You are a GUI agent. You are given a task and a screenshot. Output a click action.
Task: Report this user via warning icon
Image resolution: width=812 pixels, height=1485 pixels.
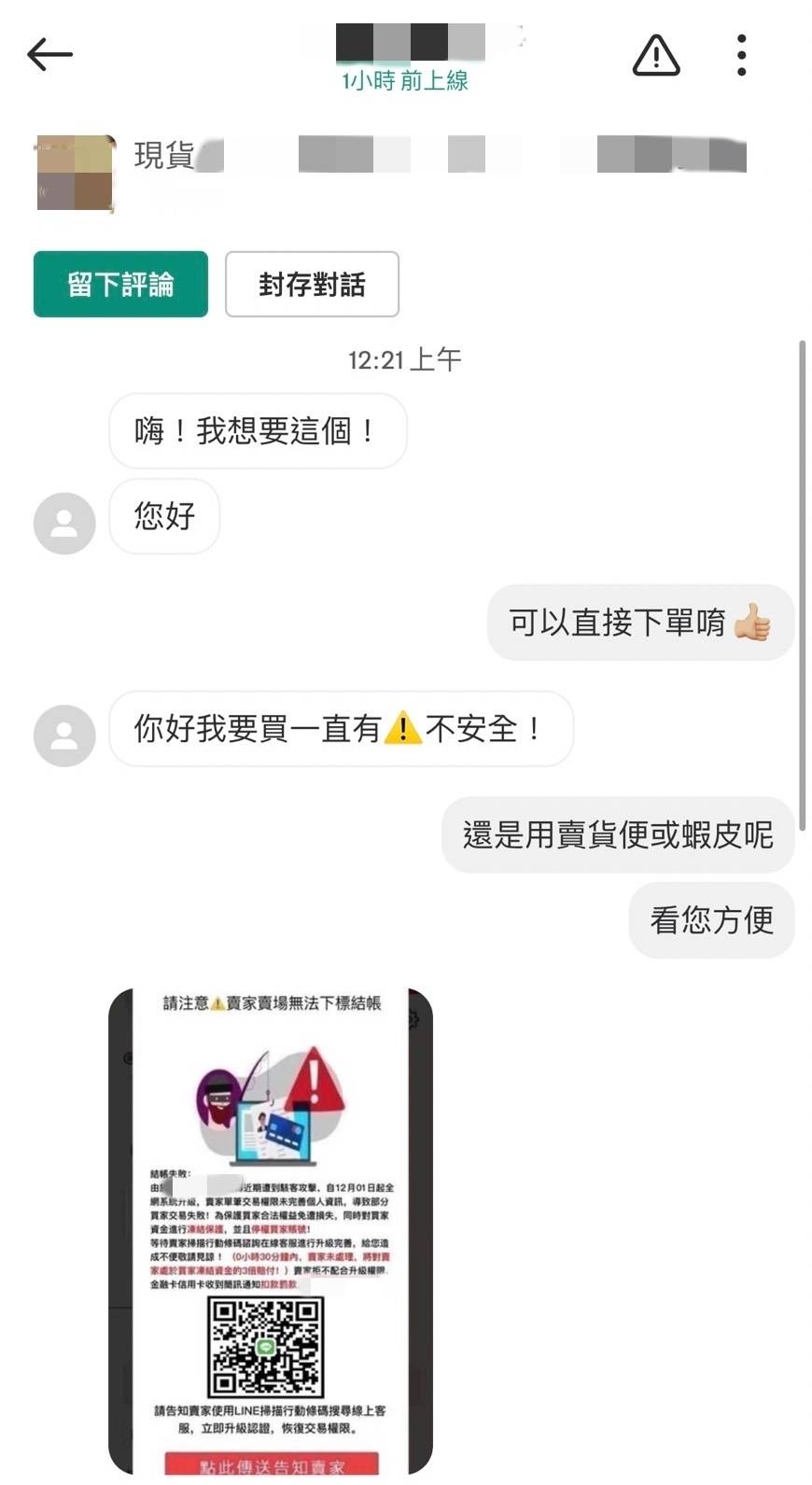(x=655, y=55)
